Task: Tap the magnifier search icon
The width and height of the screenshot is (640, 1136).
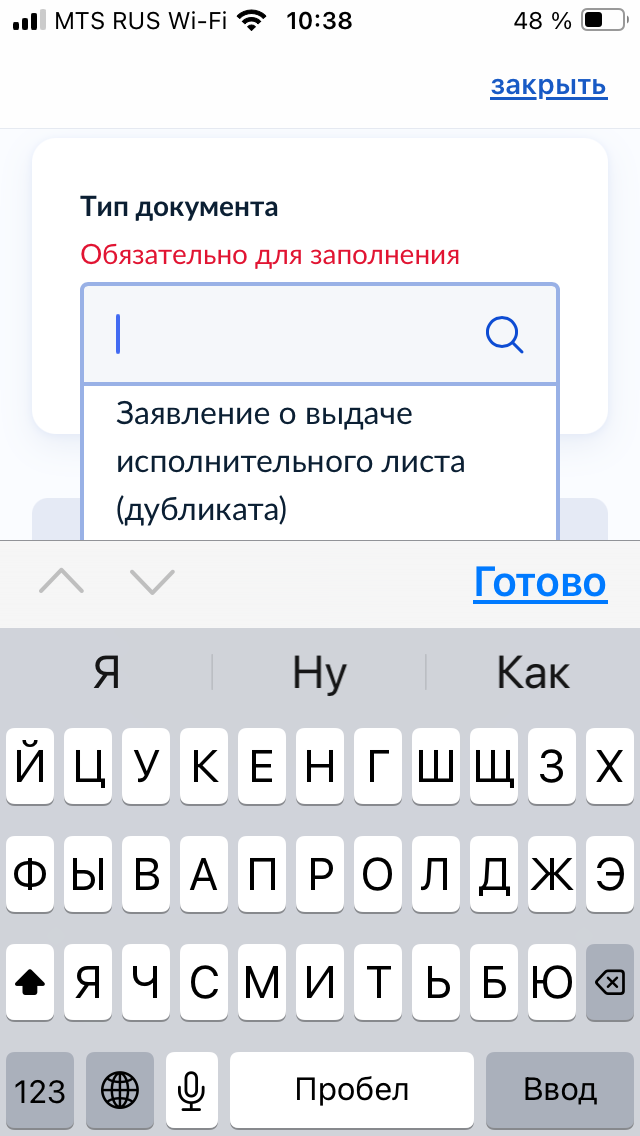Action: (505, 335)
